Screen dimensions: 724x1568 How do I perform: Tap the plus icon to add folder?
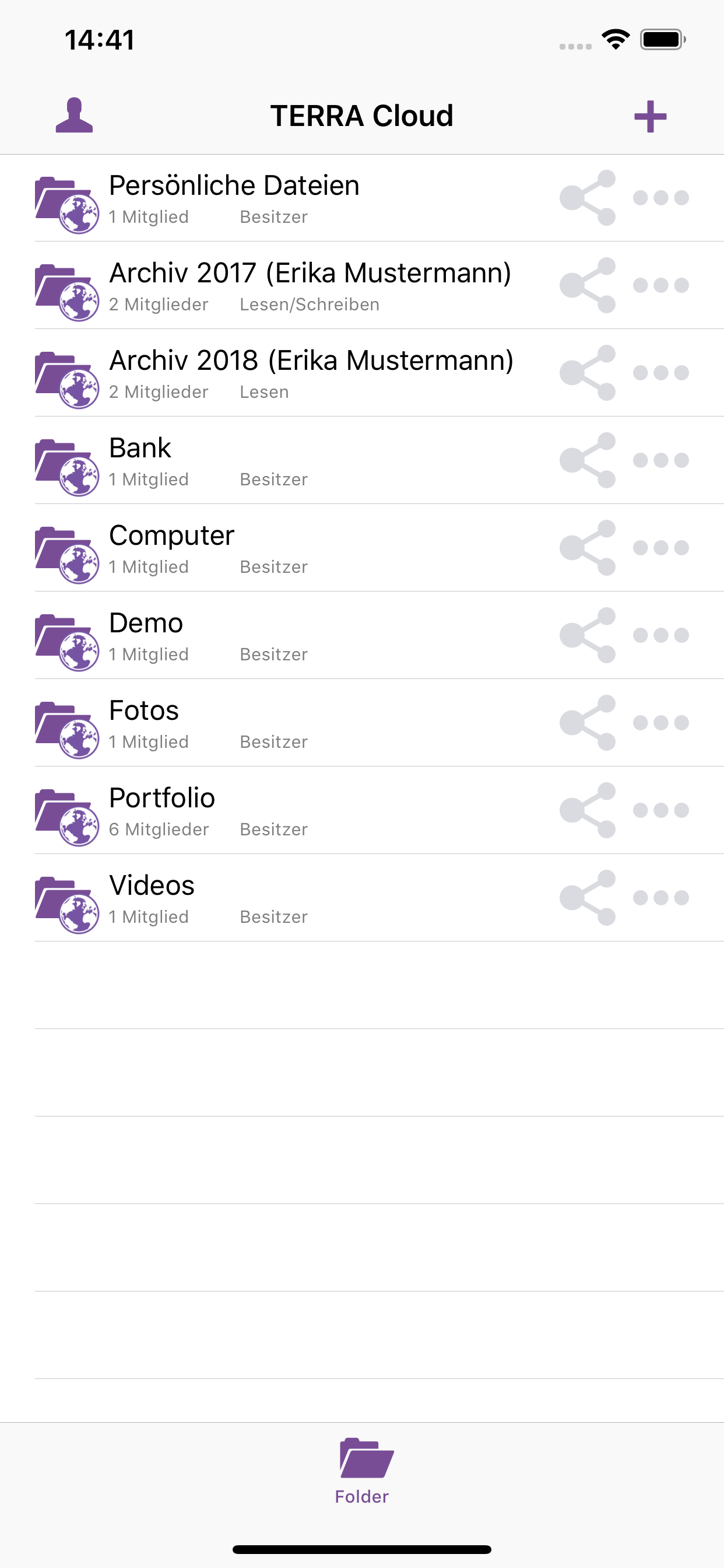click(x=650, y=116)
